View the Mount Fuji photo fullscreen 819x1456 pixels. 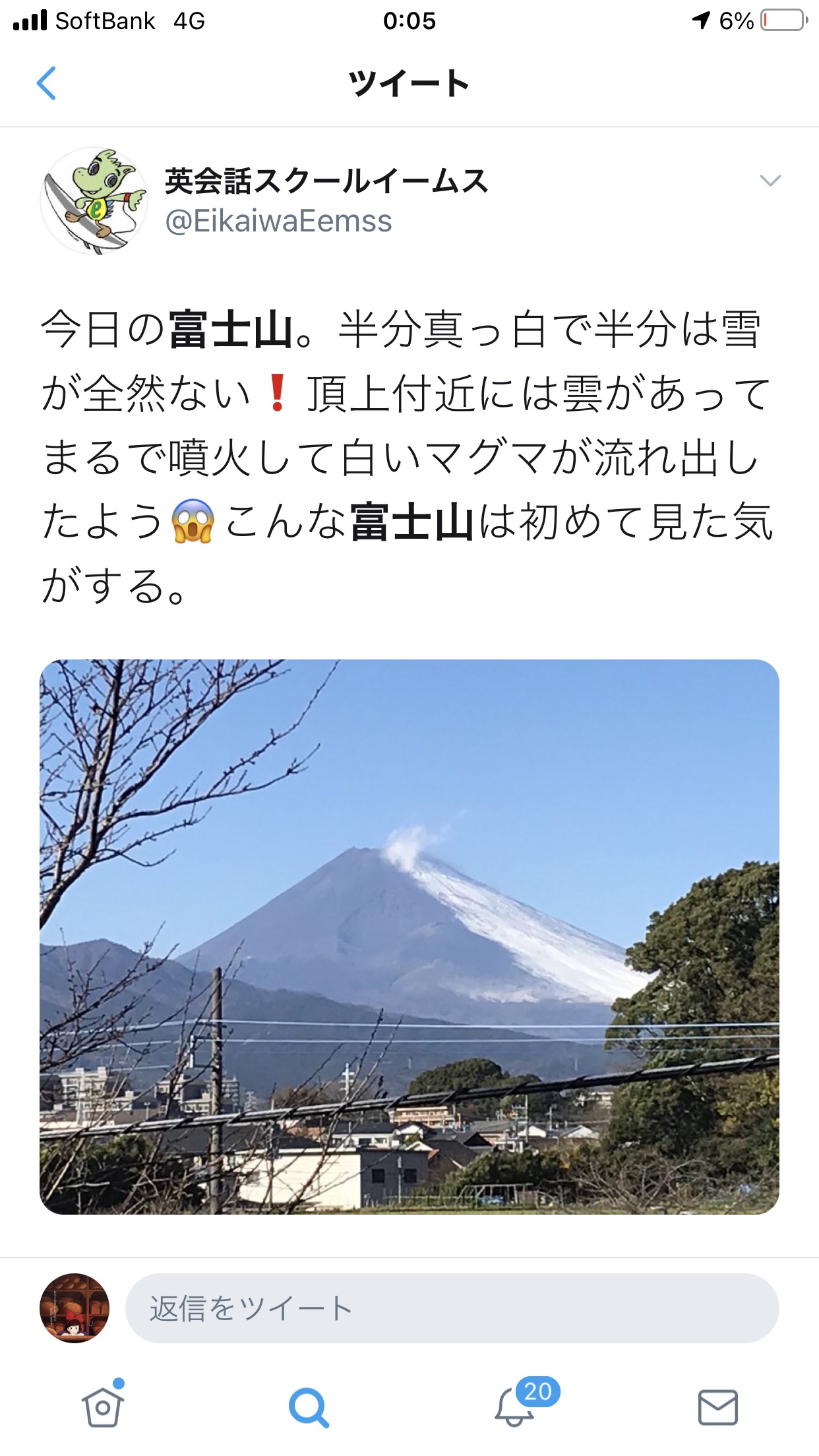point(409,936)
